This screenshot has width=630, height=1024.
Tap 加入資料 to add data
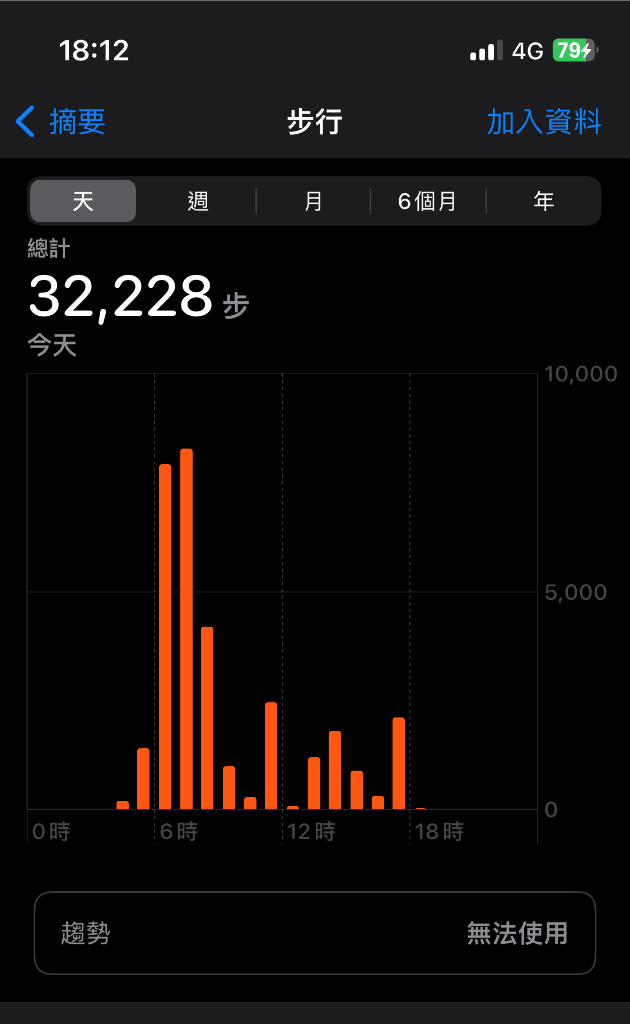544,121
